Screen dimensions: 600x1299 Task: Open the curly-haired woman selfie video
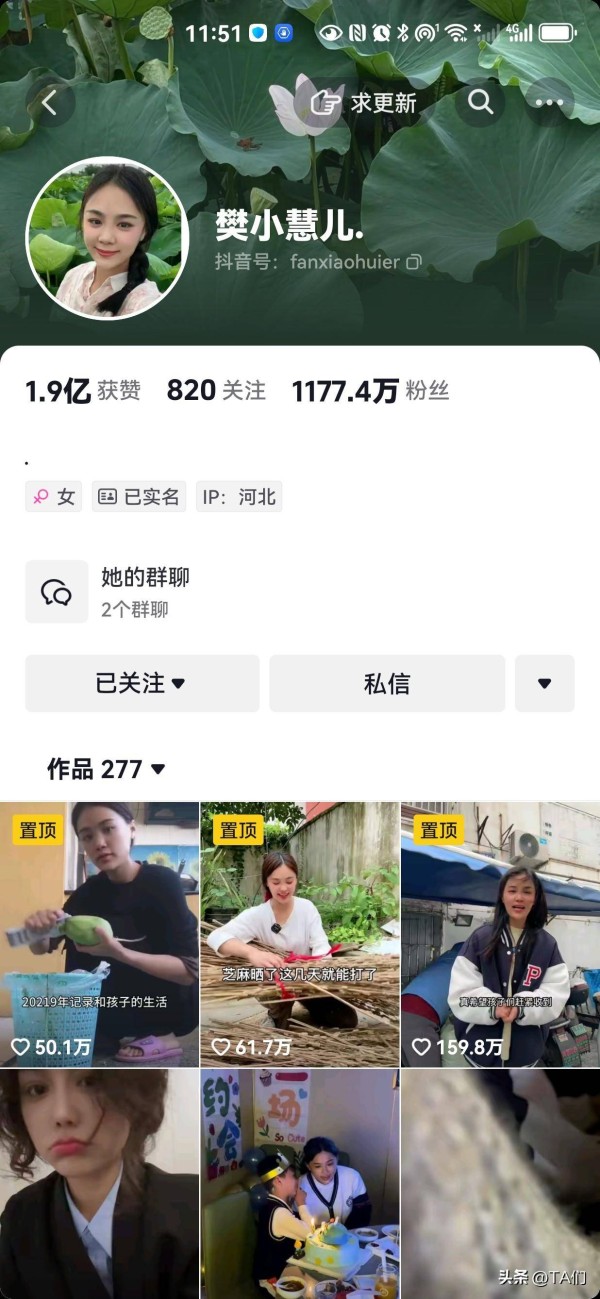99,1185
